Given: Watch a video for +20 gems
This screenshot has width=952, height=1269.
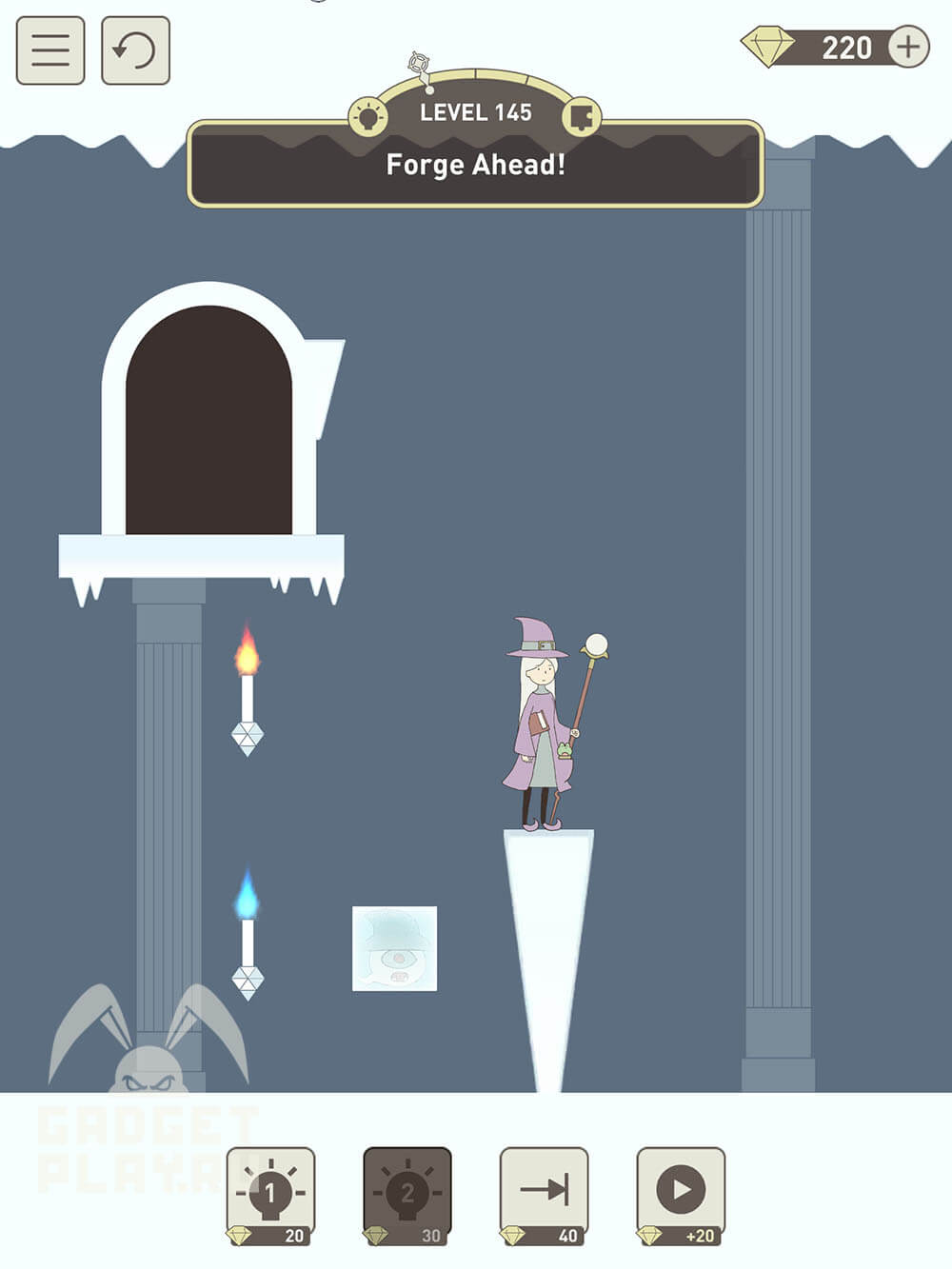Looking at the screenshot, I should 681,1196.
